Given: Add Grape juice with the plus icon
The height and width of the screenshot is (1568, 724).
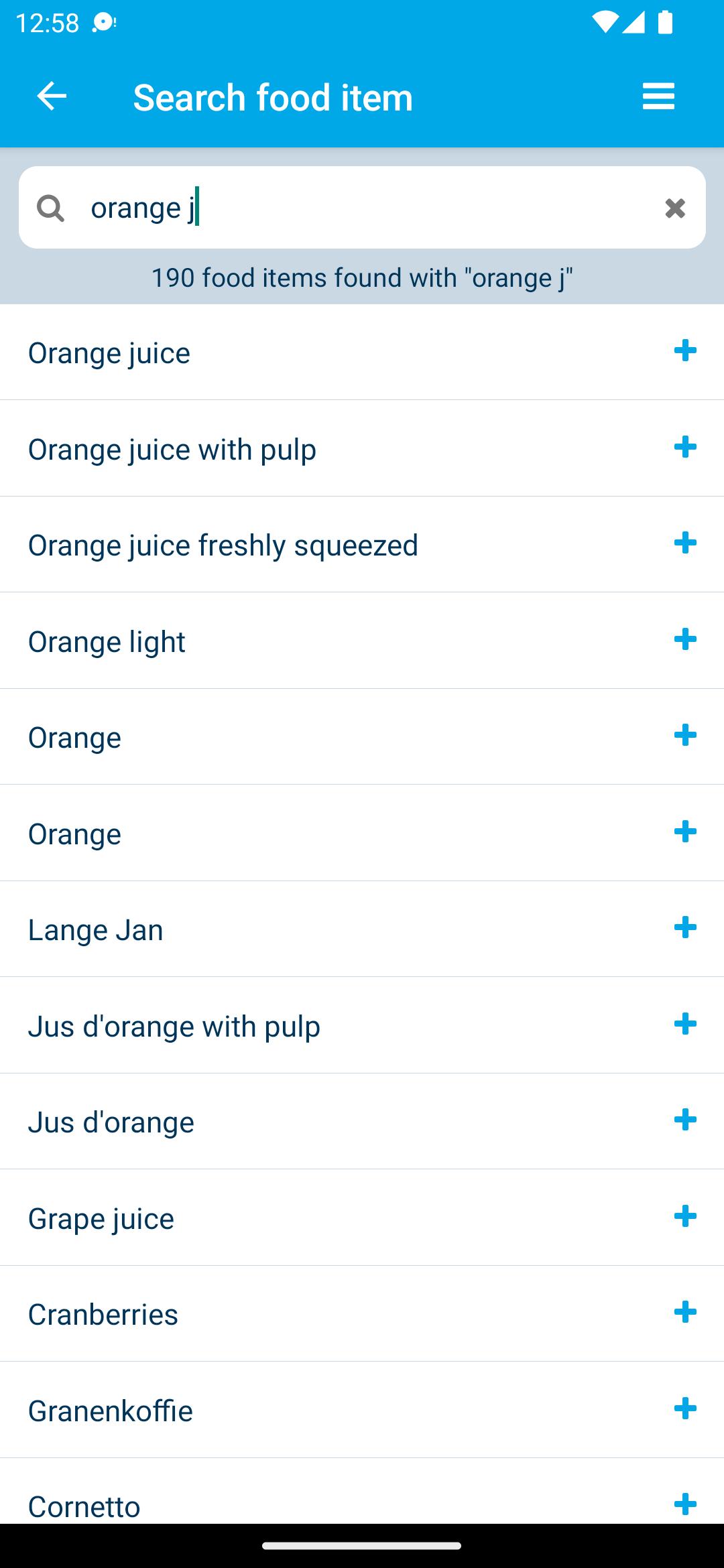Looking at the screenshot, I should 685,1216.
